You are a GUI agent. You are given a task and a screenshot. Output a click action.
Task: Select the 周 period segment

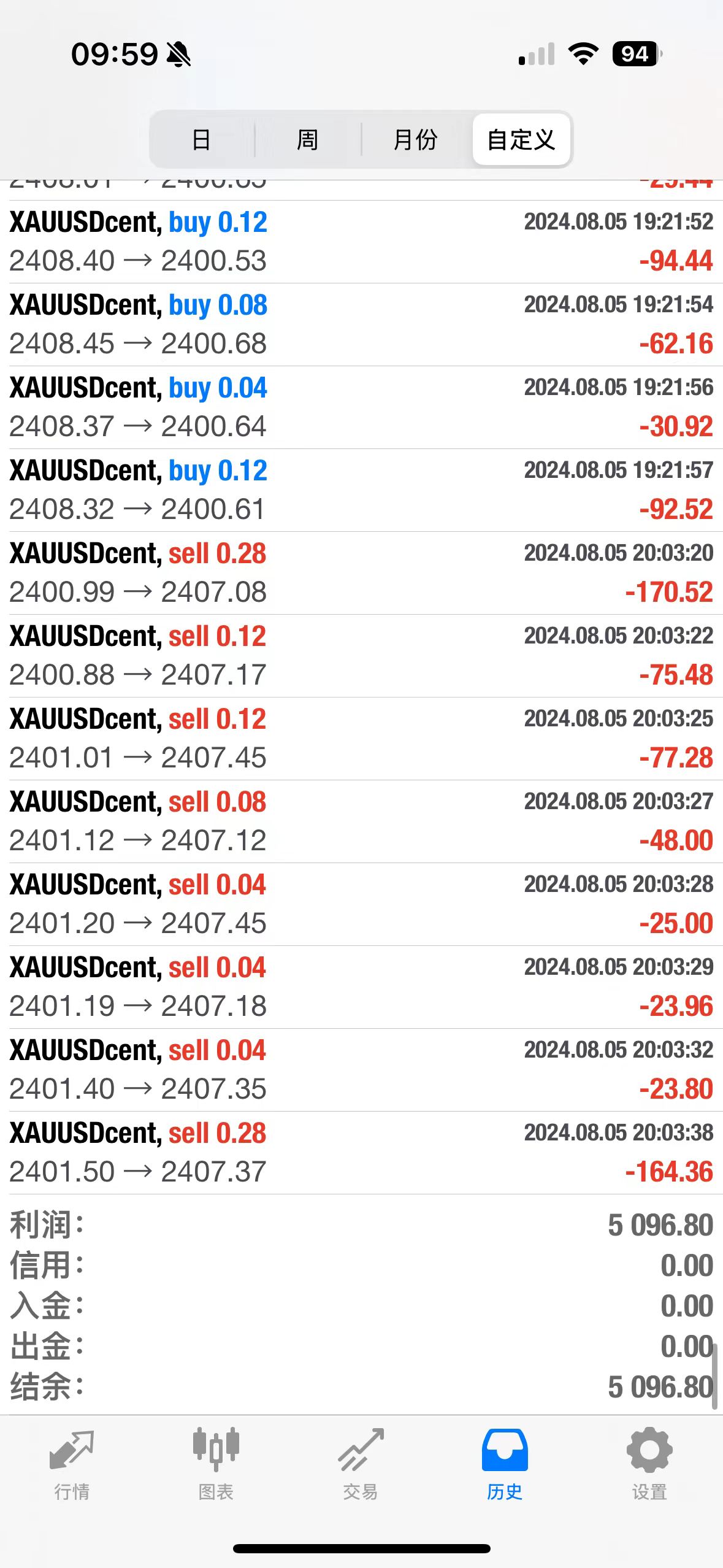point(308,139)
